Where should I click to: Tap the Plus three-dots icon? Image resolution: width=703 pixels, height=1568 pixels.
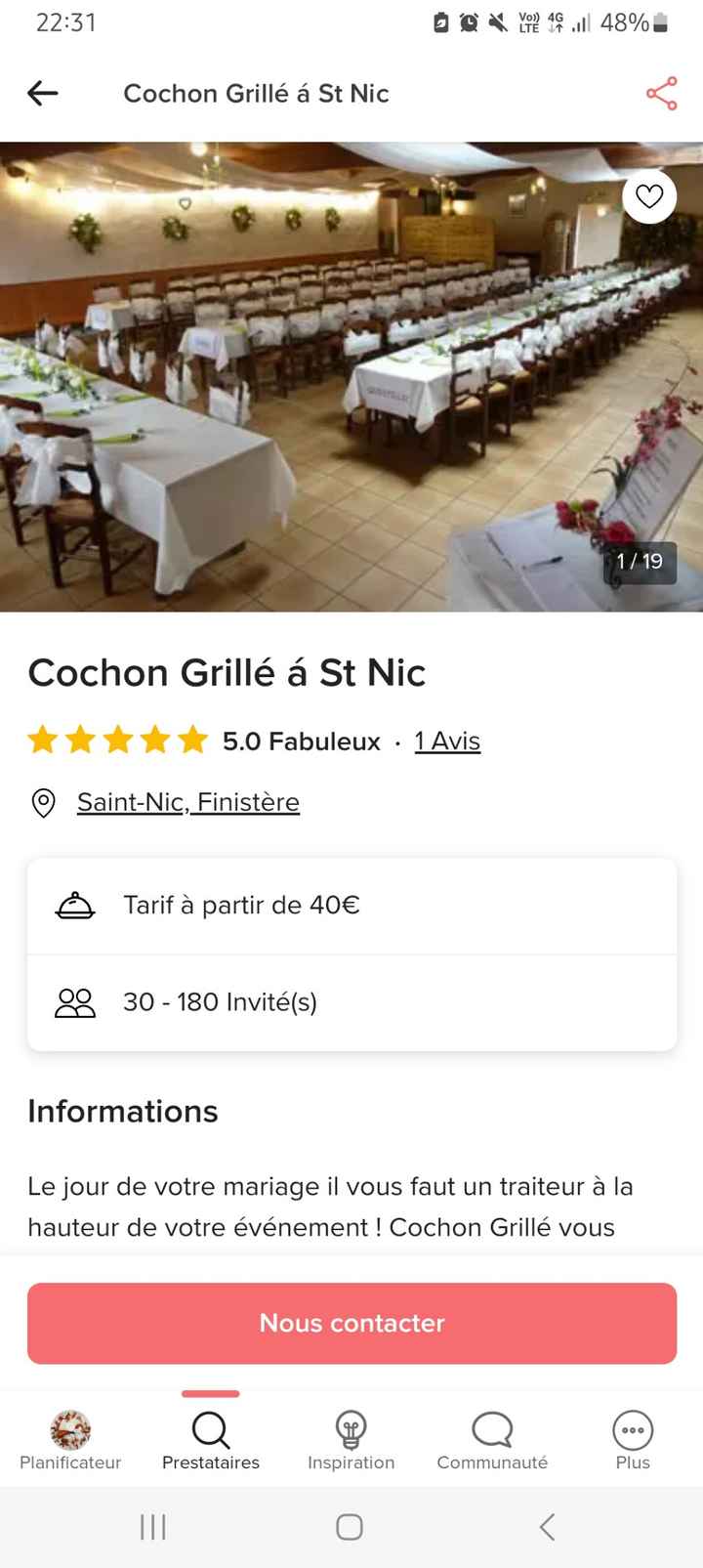click(x=632, y=1429)
